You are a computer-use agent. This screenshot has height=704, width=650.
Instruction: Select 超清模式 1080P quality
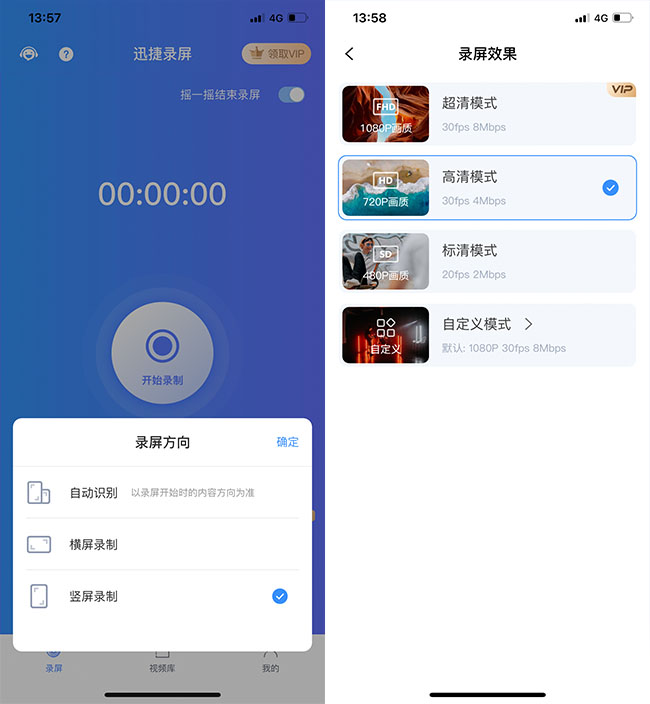click(487, 114)
